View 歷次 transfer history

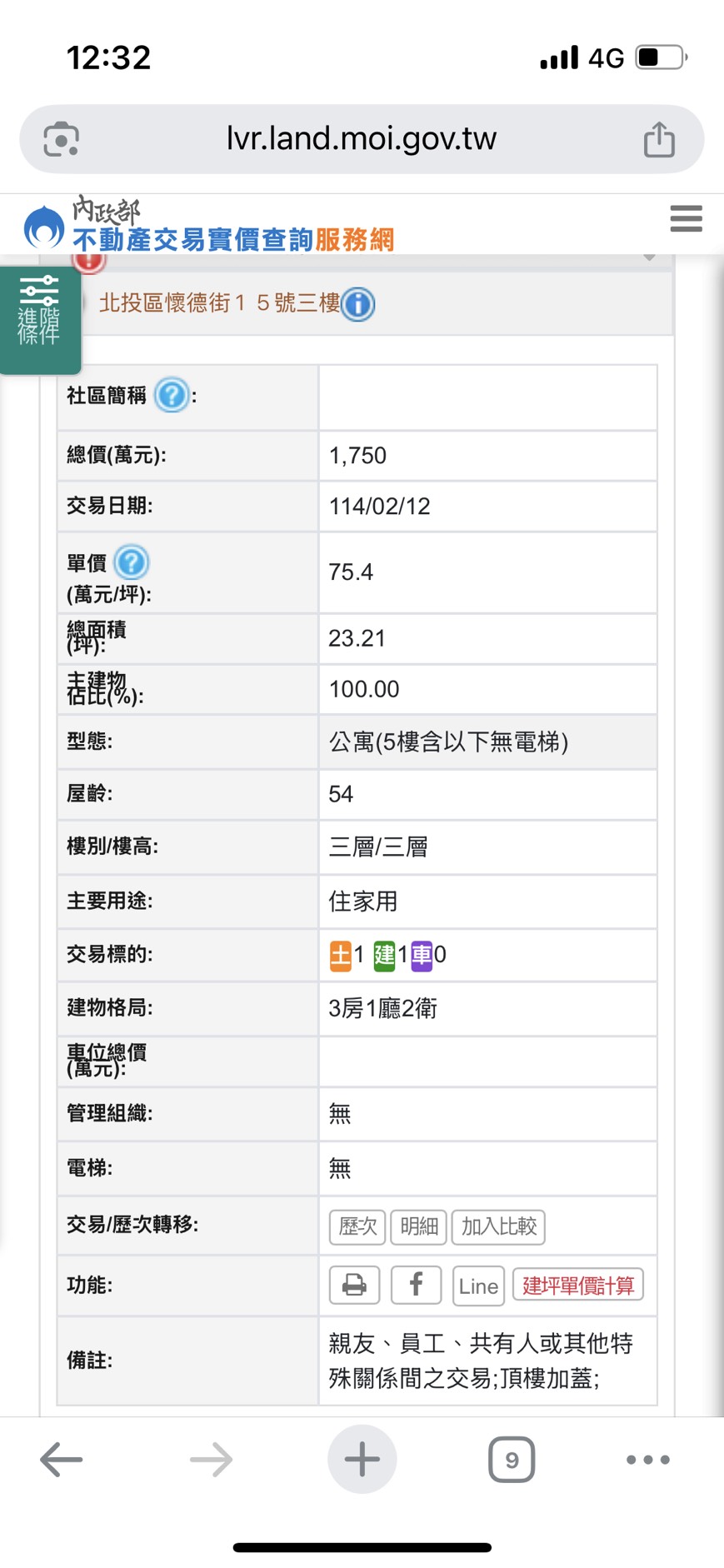click(x=357, y=1226)
